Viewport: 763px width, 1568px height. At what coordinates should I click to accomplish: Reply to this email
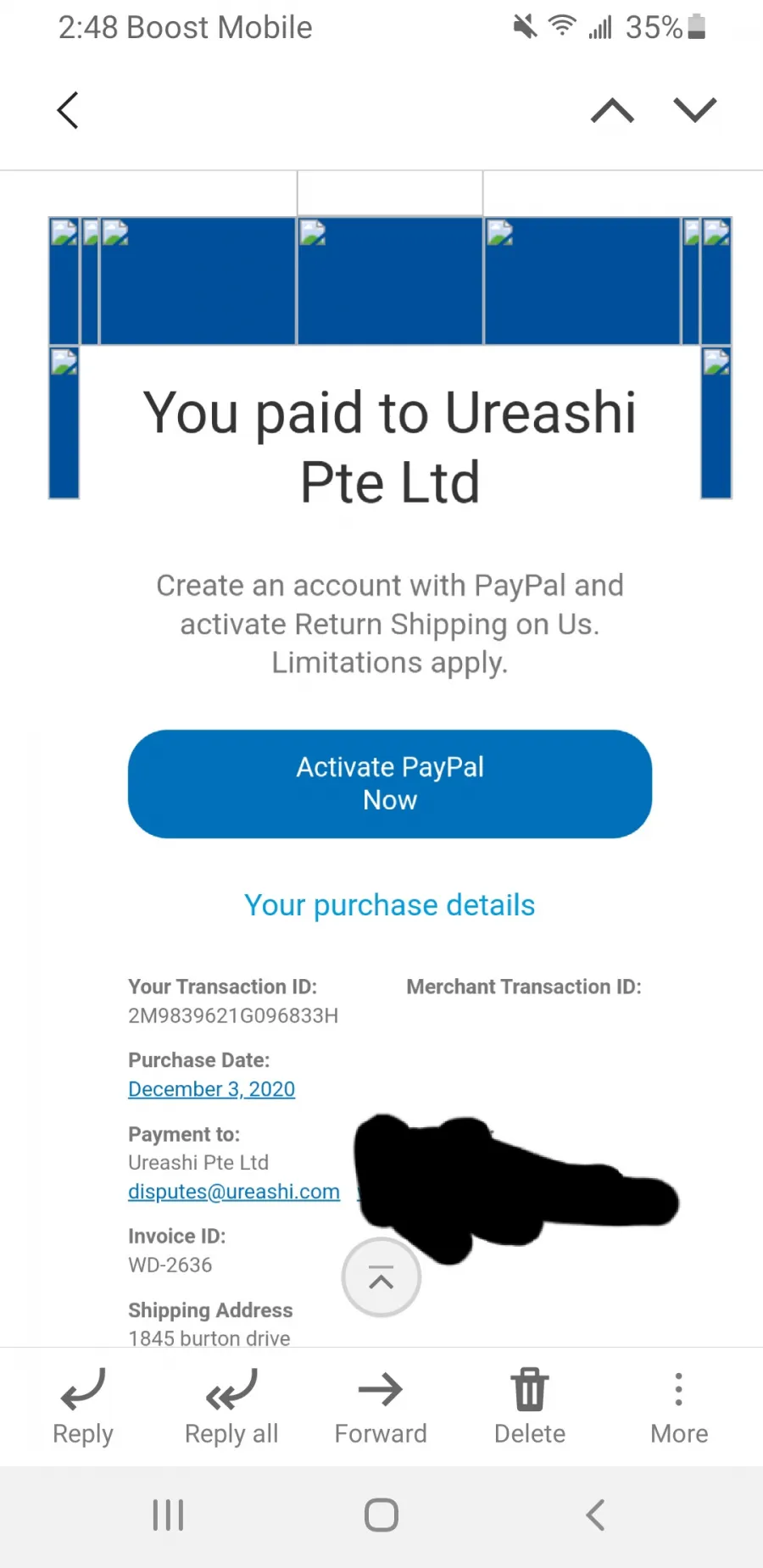[83, 1406]
